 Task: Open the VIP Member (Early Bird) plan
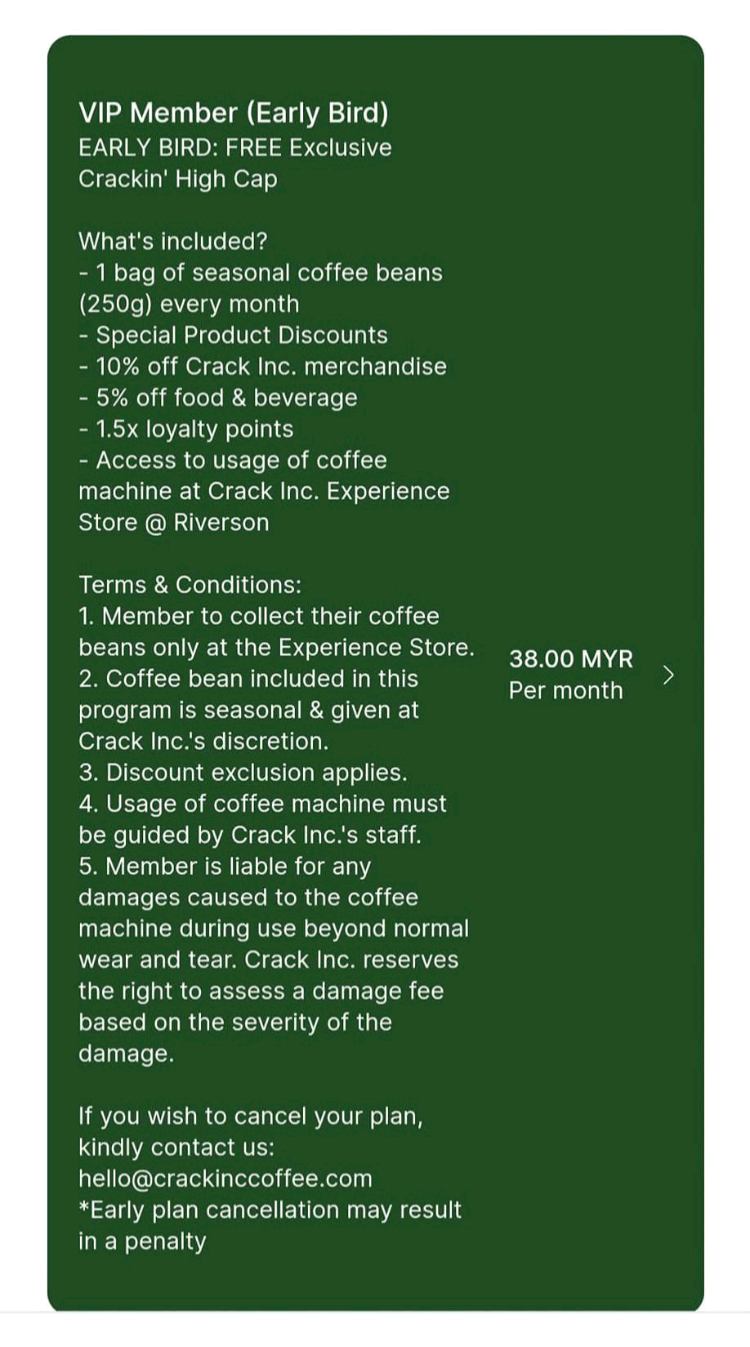tap(668, 675)
